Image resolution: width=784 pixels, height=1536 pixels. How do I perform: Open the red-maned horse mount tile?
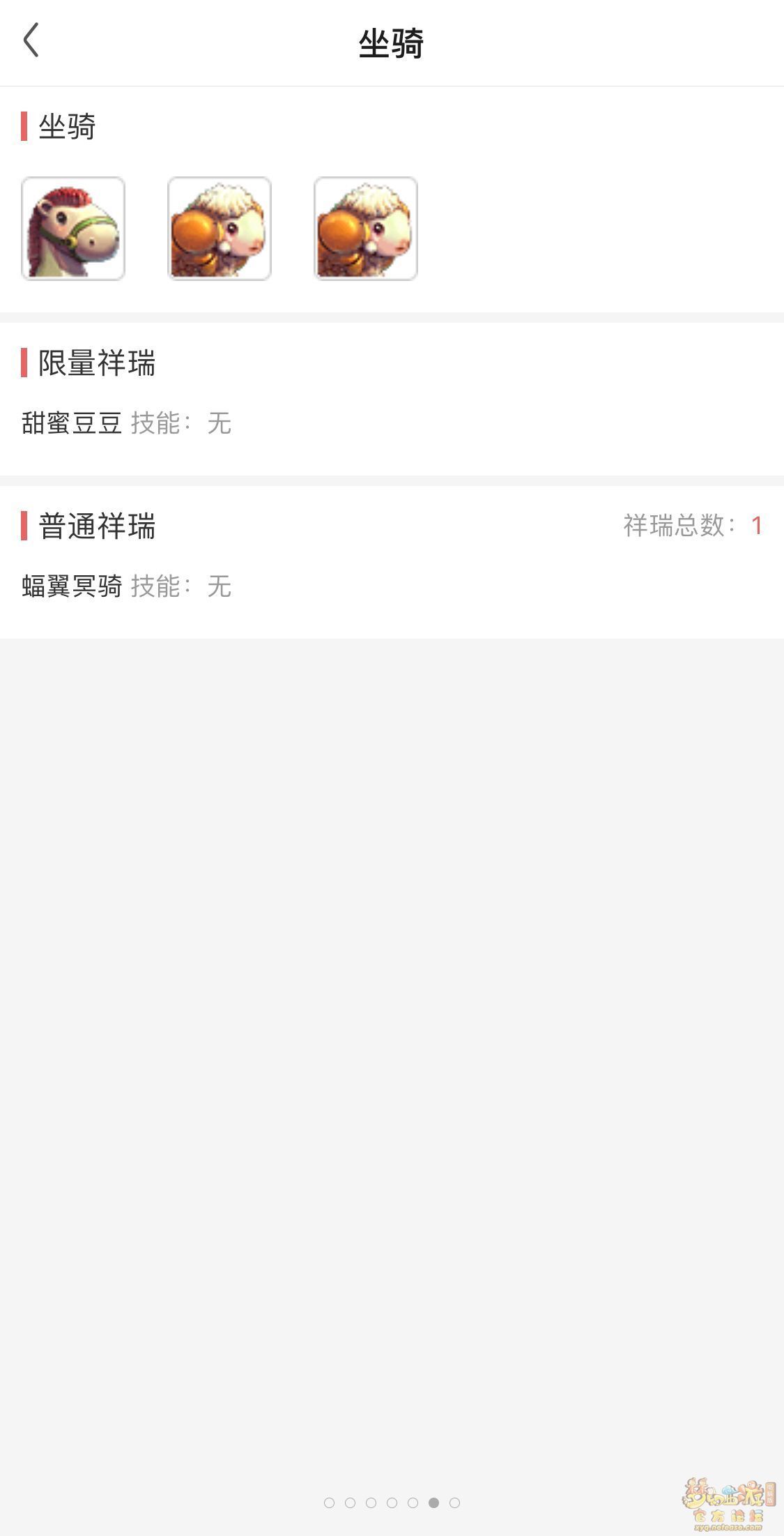pyautogui.click(x=73, y=229)
